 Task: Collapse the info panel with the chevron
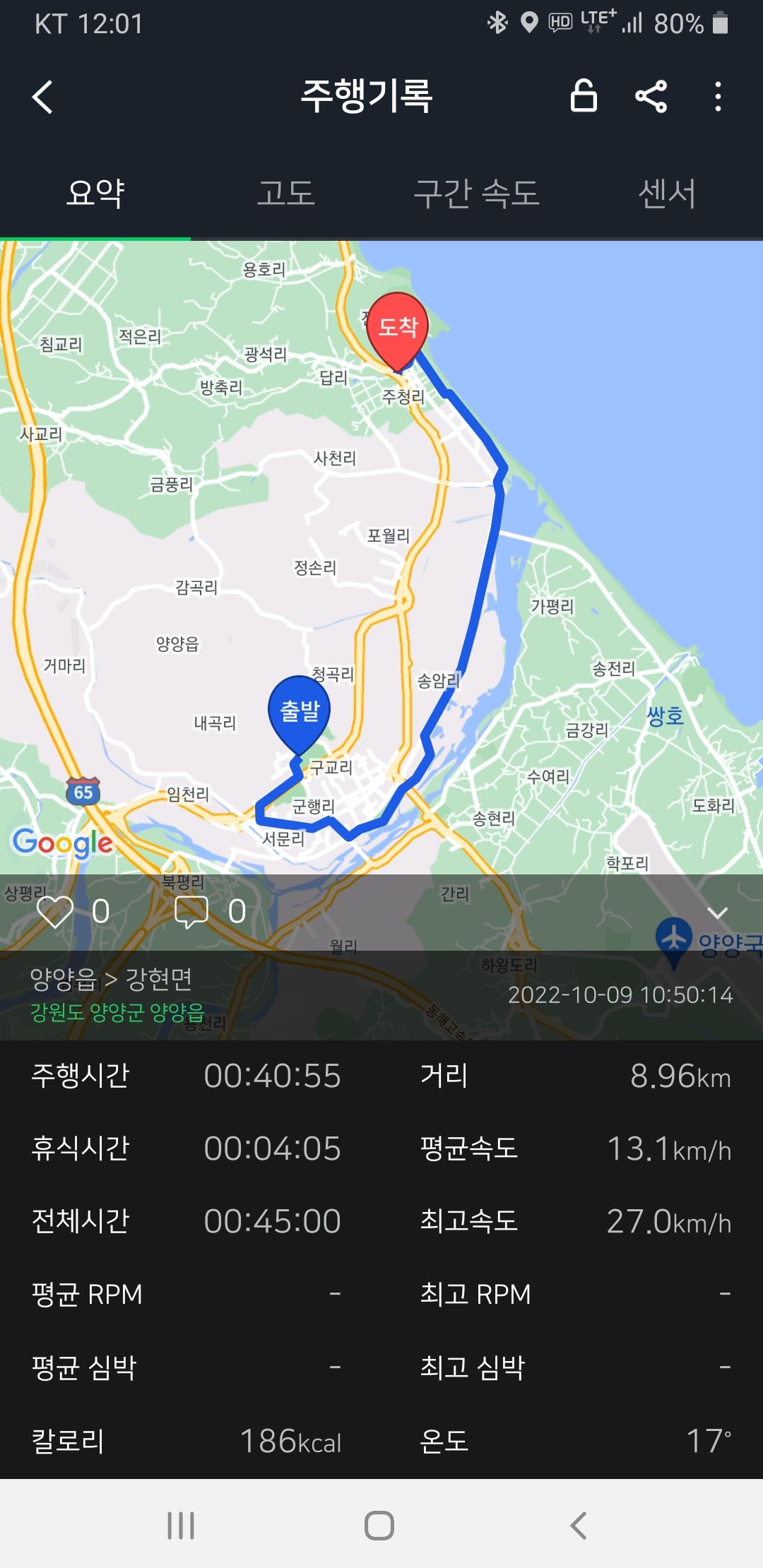(718, 913)
